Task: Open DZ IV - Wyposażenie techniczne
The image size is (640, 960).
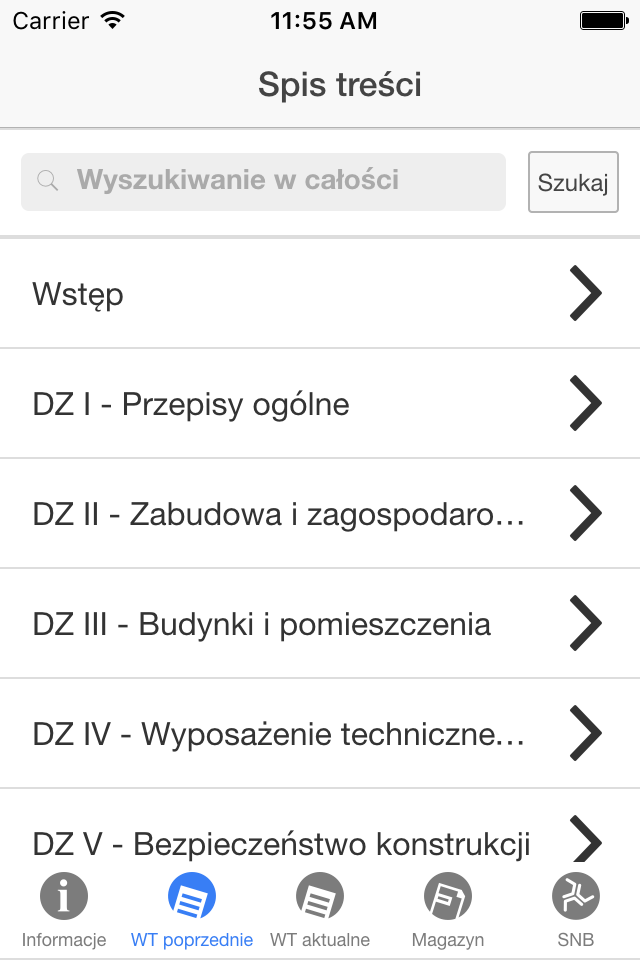Action: coord(320,733)
